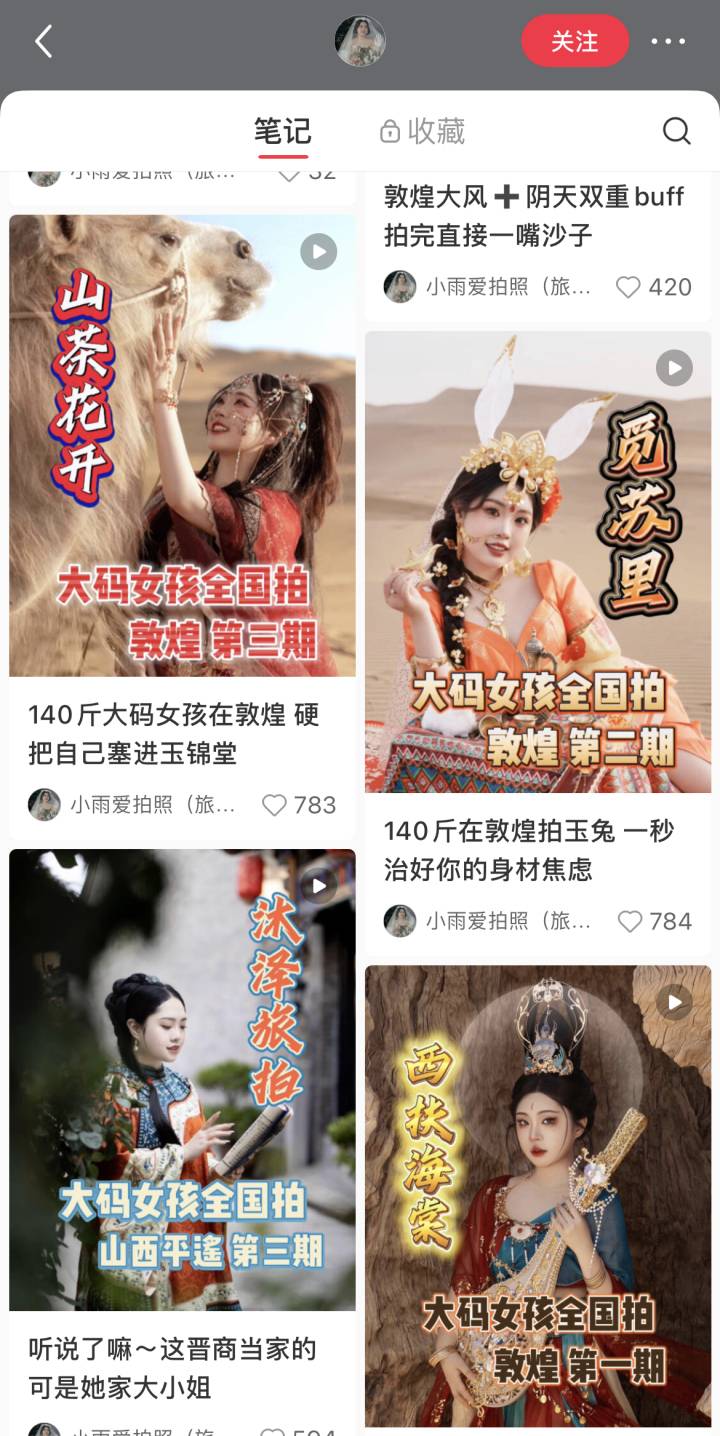Open the 沐泽旅拍 山西平遥 video note
Image resolution: width=720 pixels, height=1436 pixels.
click(182, 1080)
